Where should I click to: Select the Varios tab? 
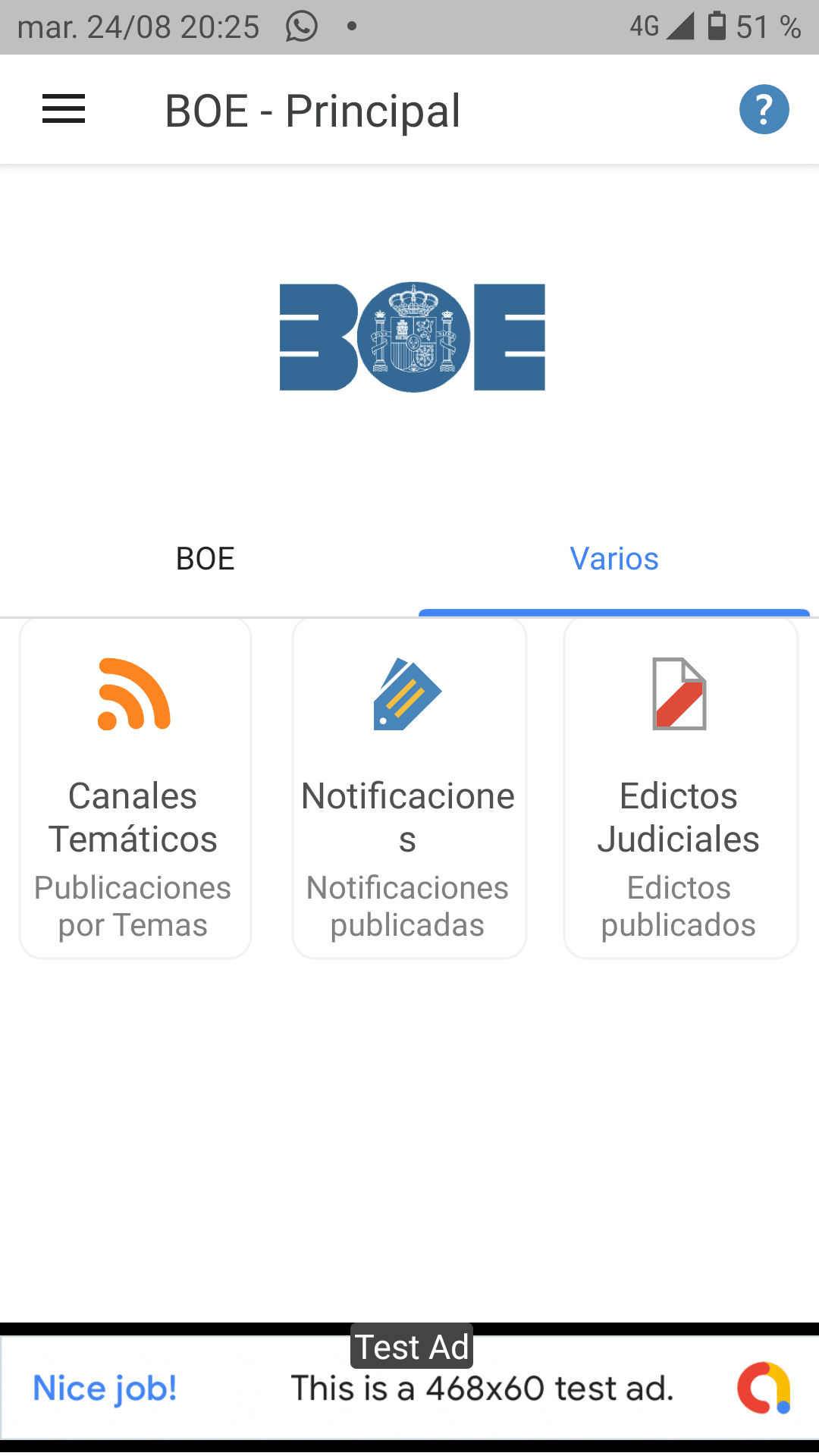click(x=613, y=559)
